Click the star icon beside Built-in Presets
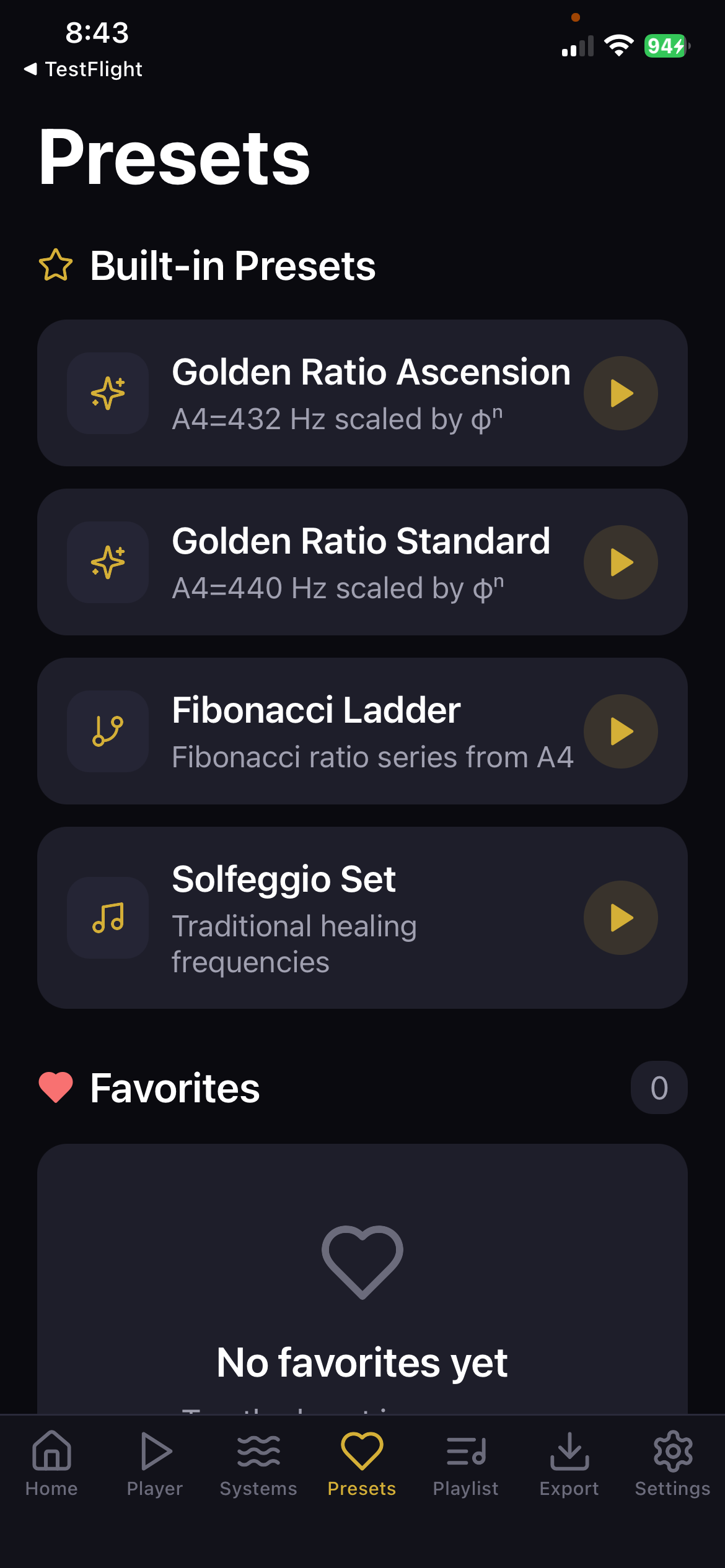 55,265
